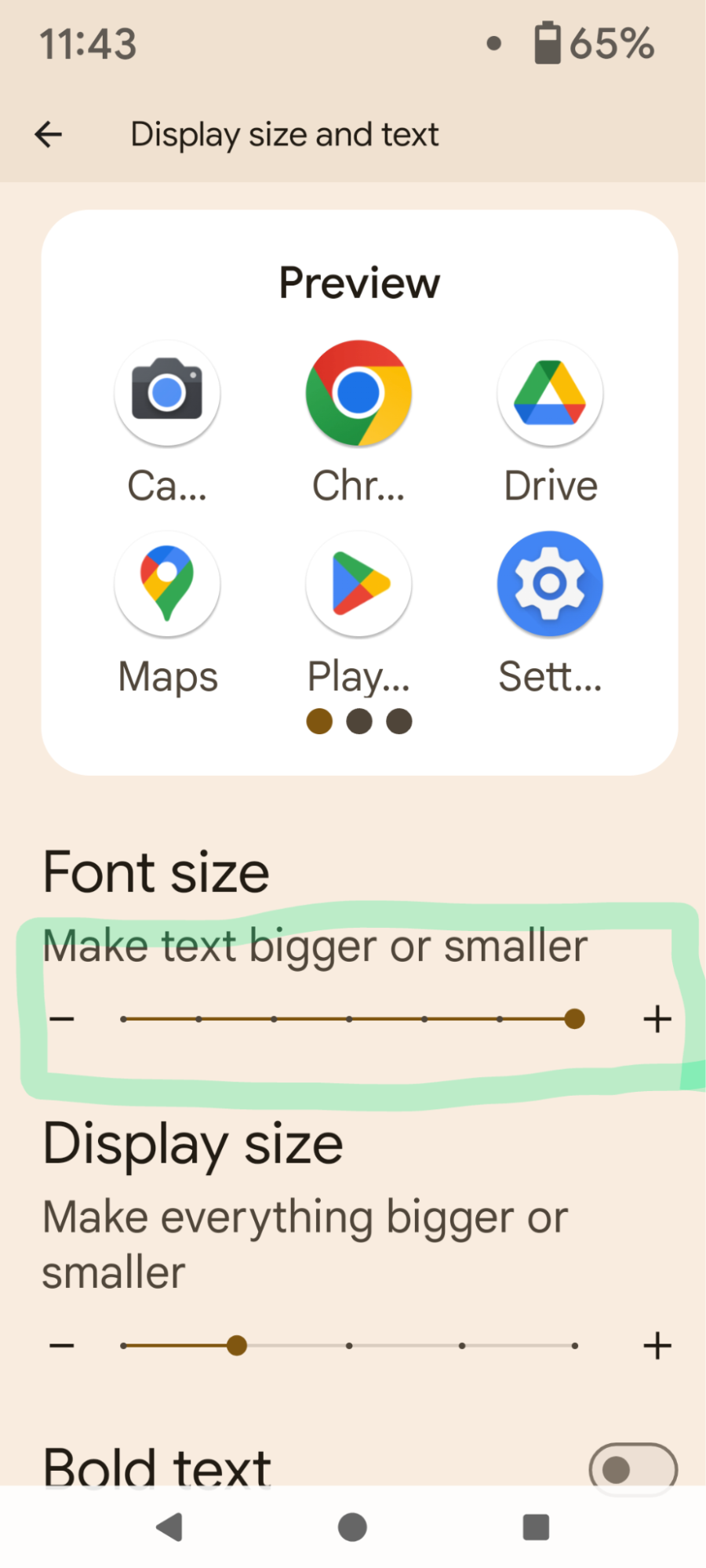Tap the display size slider track
This screenshot has height=1568, width=706.
point(349,1345)
